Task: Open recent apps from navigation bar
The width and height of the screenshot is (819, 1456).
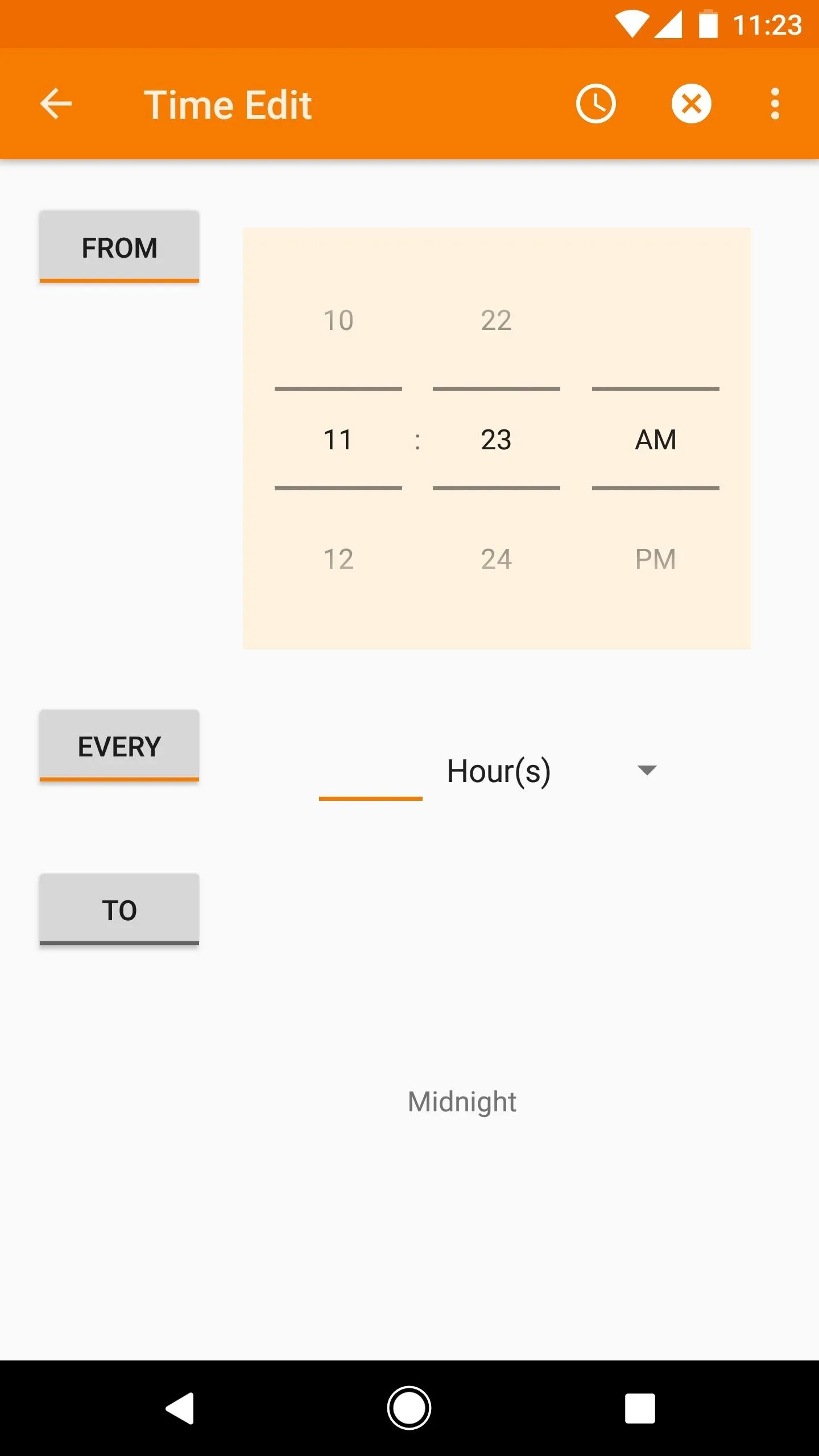Action: [640, 1408]
